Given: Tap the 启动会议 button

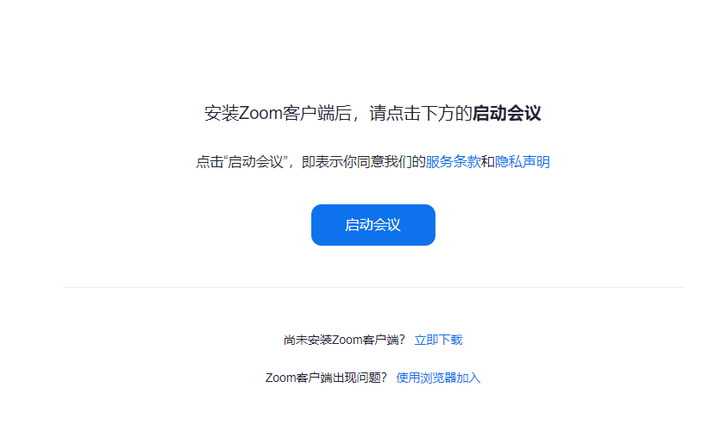Looking at the screenshot, I should (373, 225).
